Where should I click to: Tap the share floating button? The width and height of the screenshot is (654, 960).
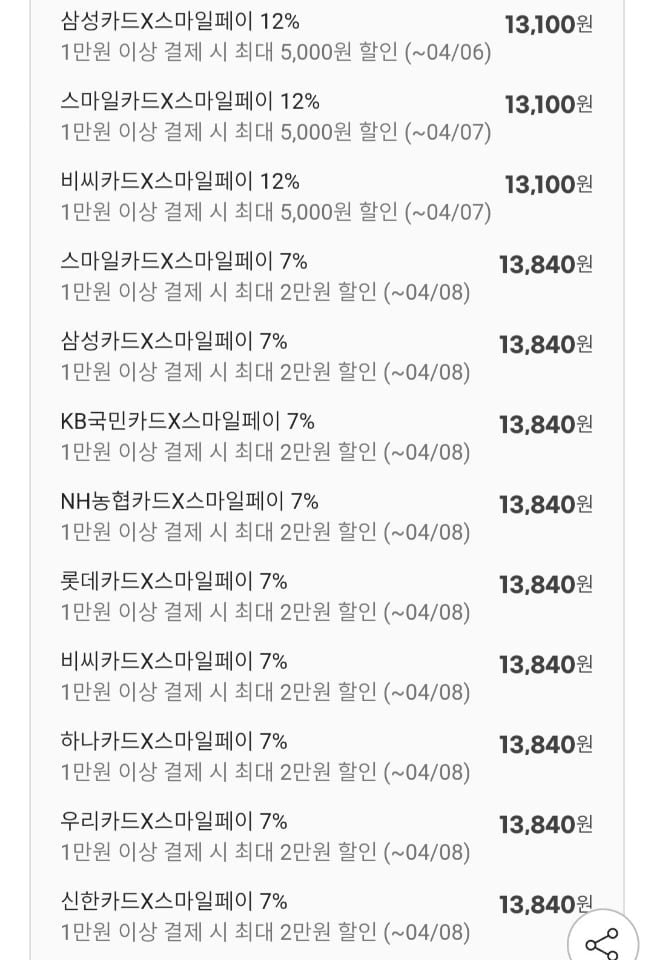click(602, 942)
